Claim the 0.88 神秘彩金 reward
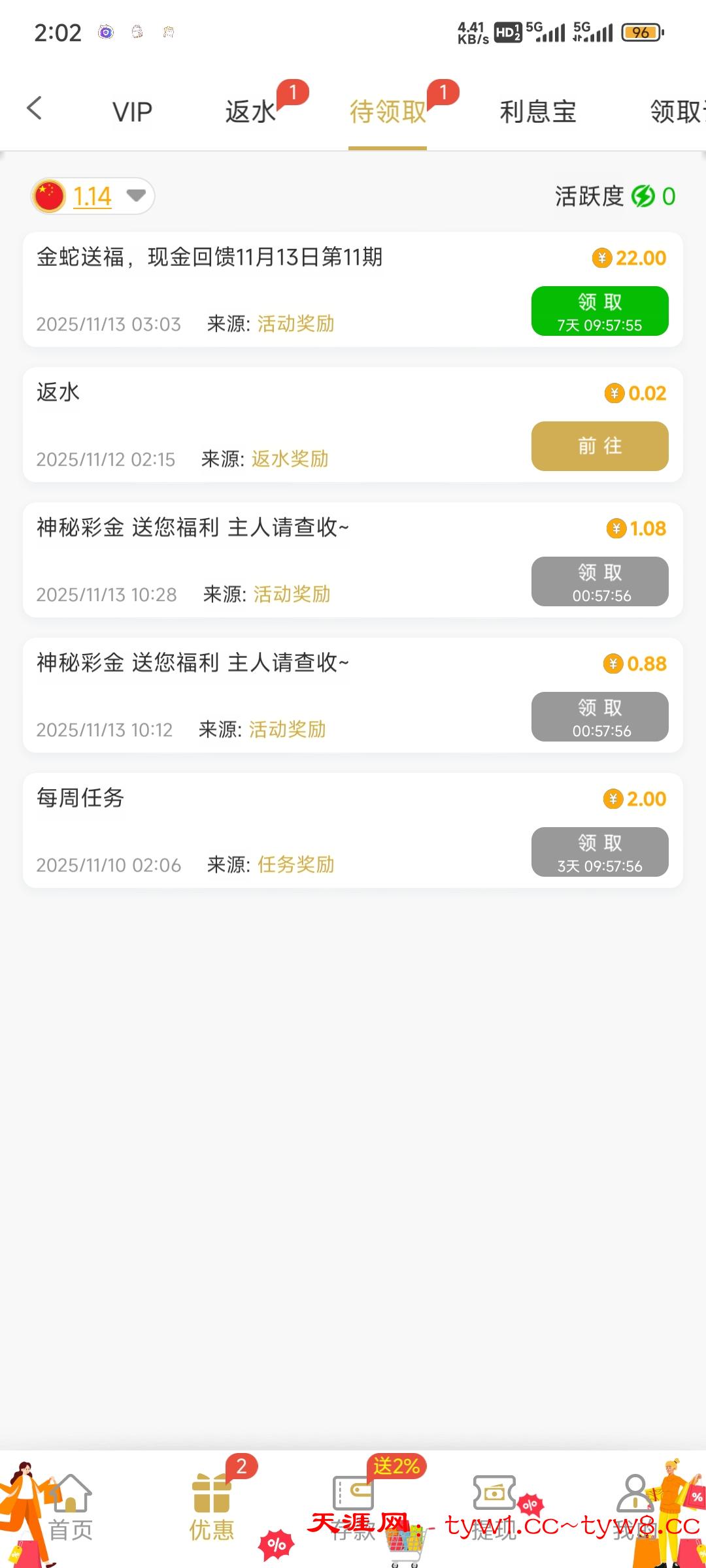706x1568 pixels. point(599,717)
